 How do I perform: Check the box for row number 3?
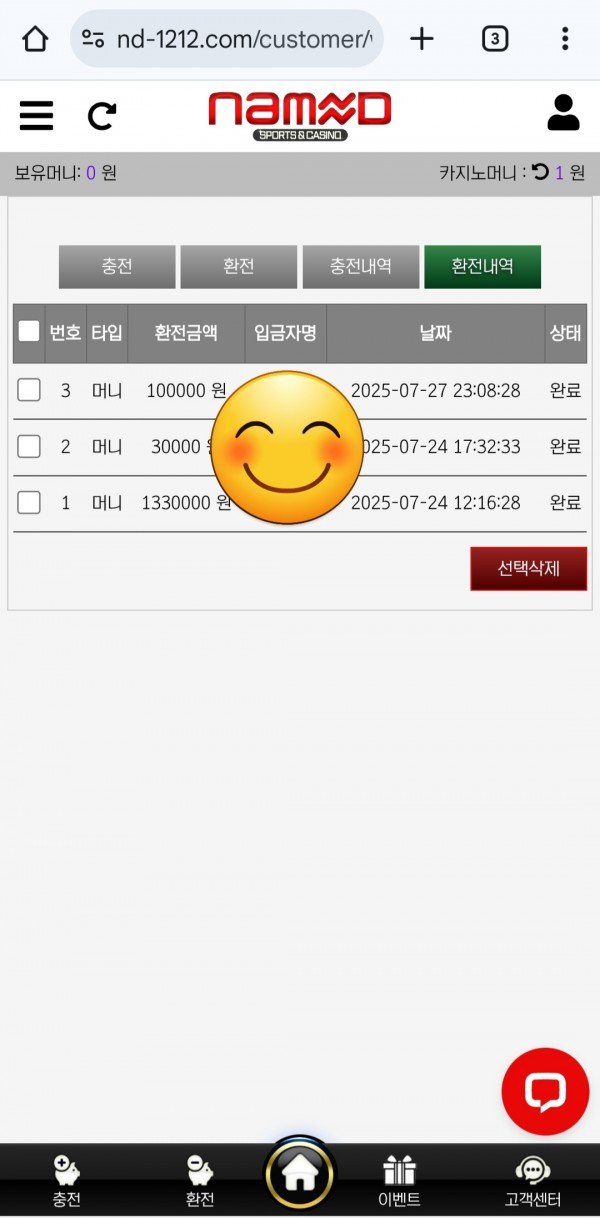[29, 390]
